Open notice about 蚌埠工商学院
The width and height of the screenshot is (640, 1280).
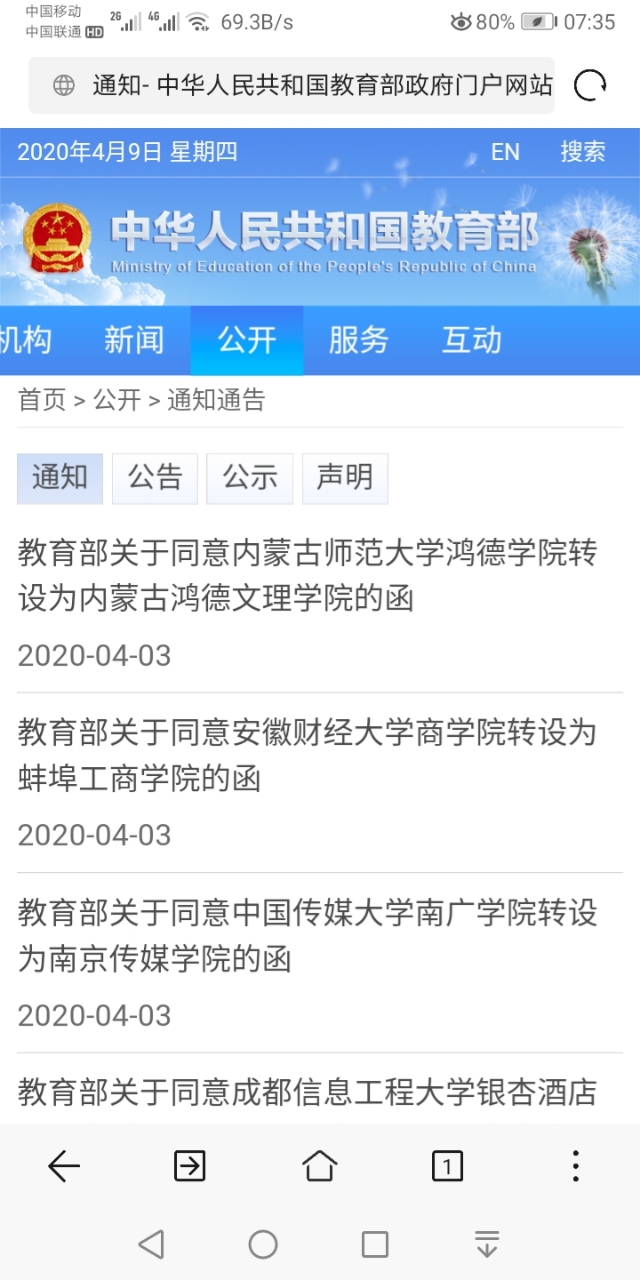307,755
